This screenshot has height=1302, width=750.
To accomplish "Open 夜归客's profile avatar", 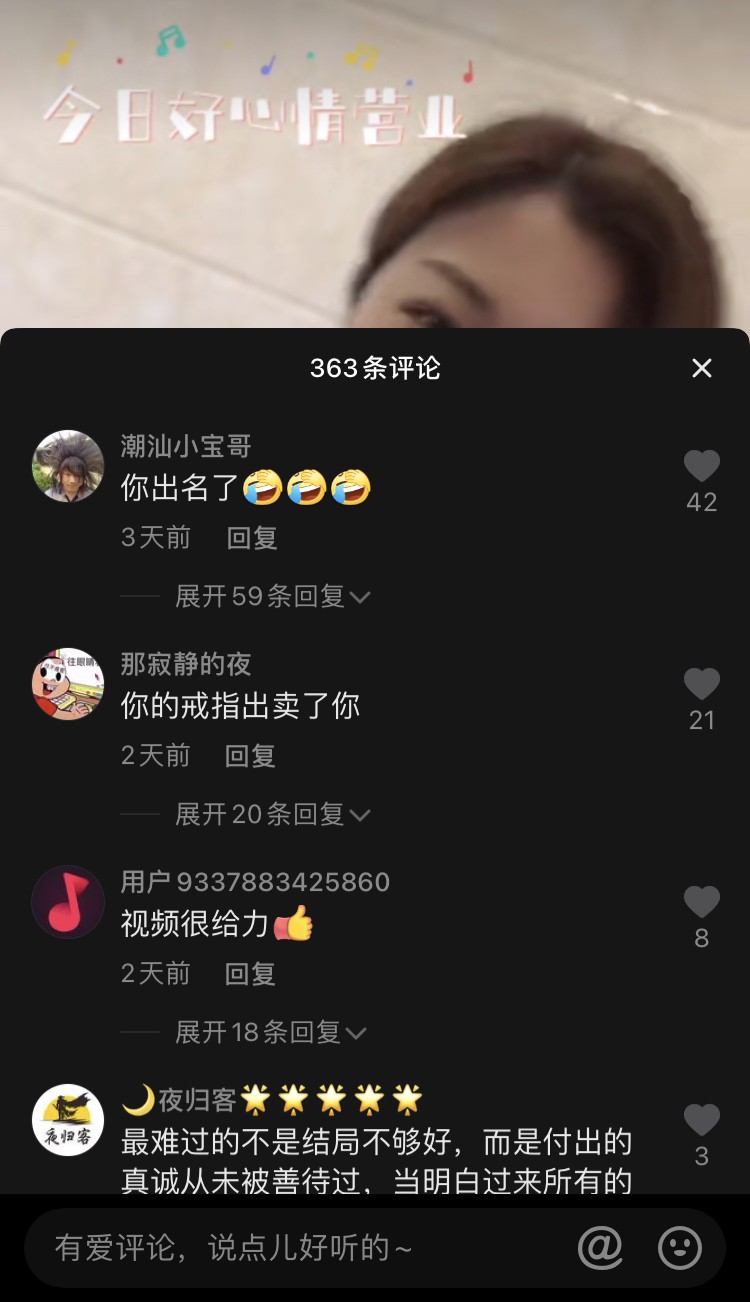I will click(x=68, y=1120).
